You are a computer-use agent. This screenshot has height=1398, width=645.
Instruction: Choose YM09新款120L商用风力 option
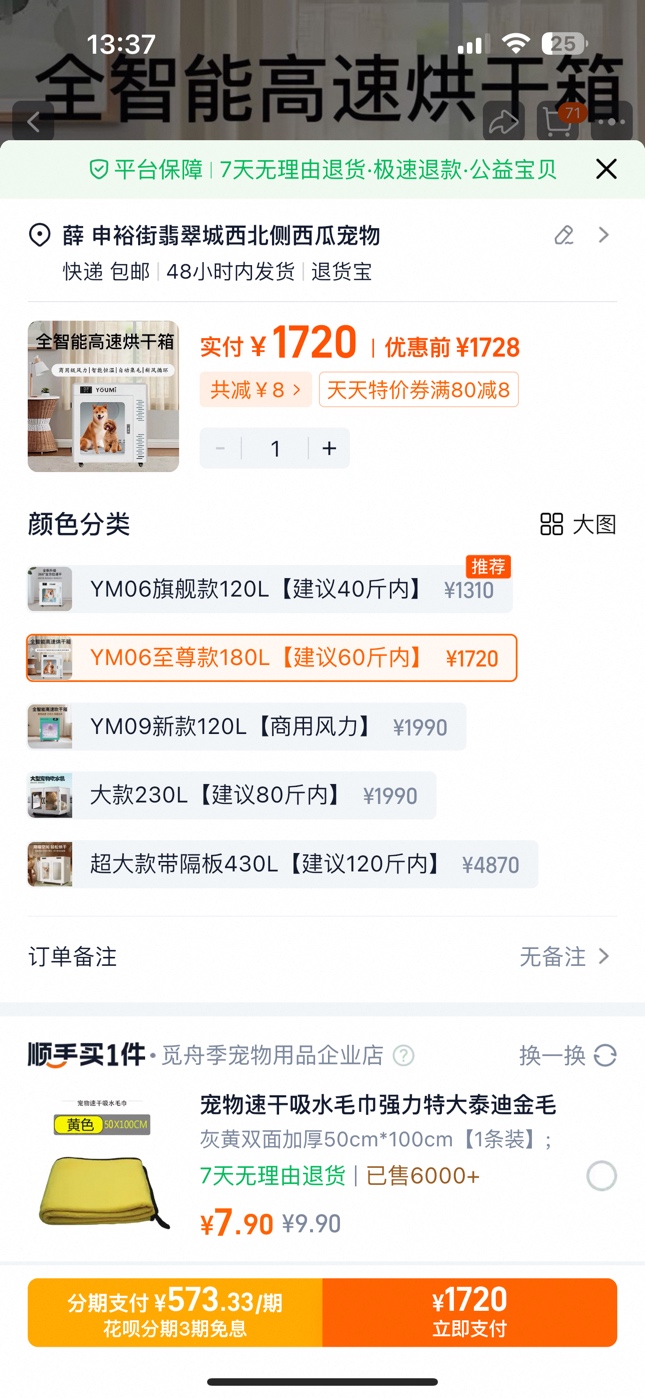(246, 727)
